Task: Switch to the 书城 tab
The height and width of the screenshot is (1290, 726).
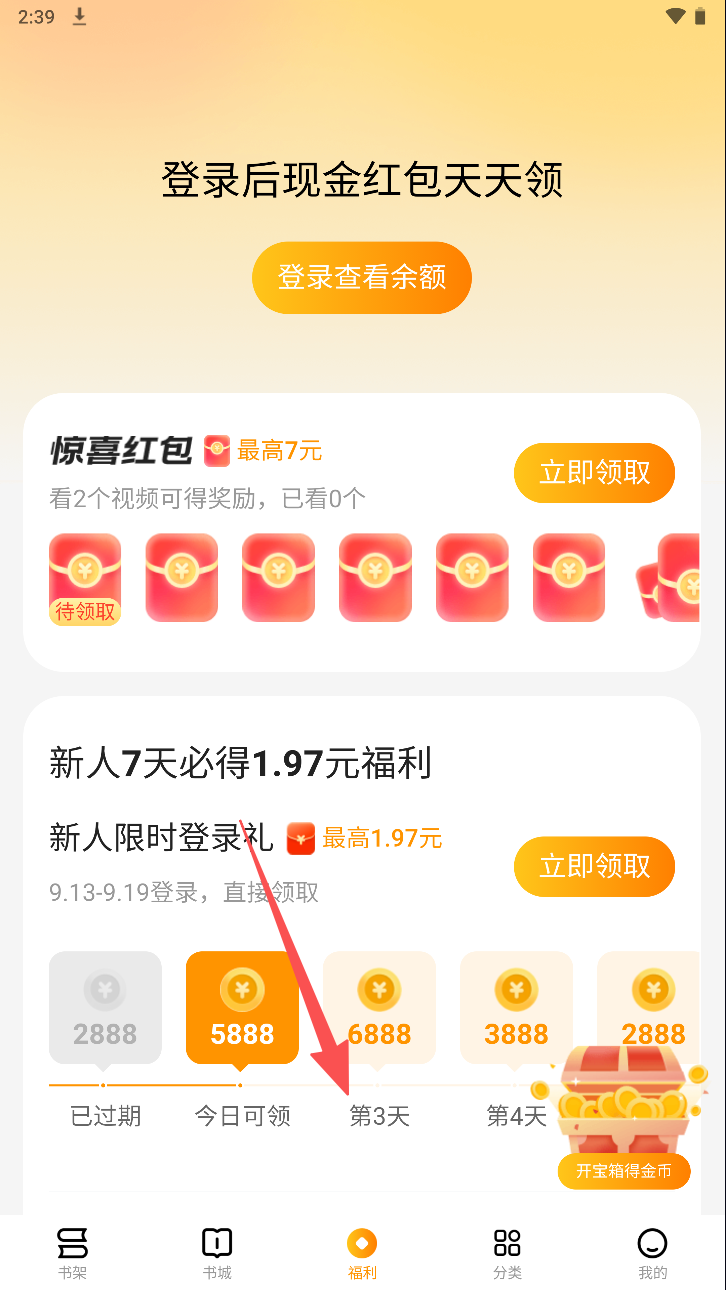Action: [217, 1252]
